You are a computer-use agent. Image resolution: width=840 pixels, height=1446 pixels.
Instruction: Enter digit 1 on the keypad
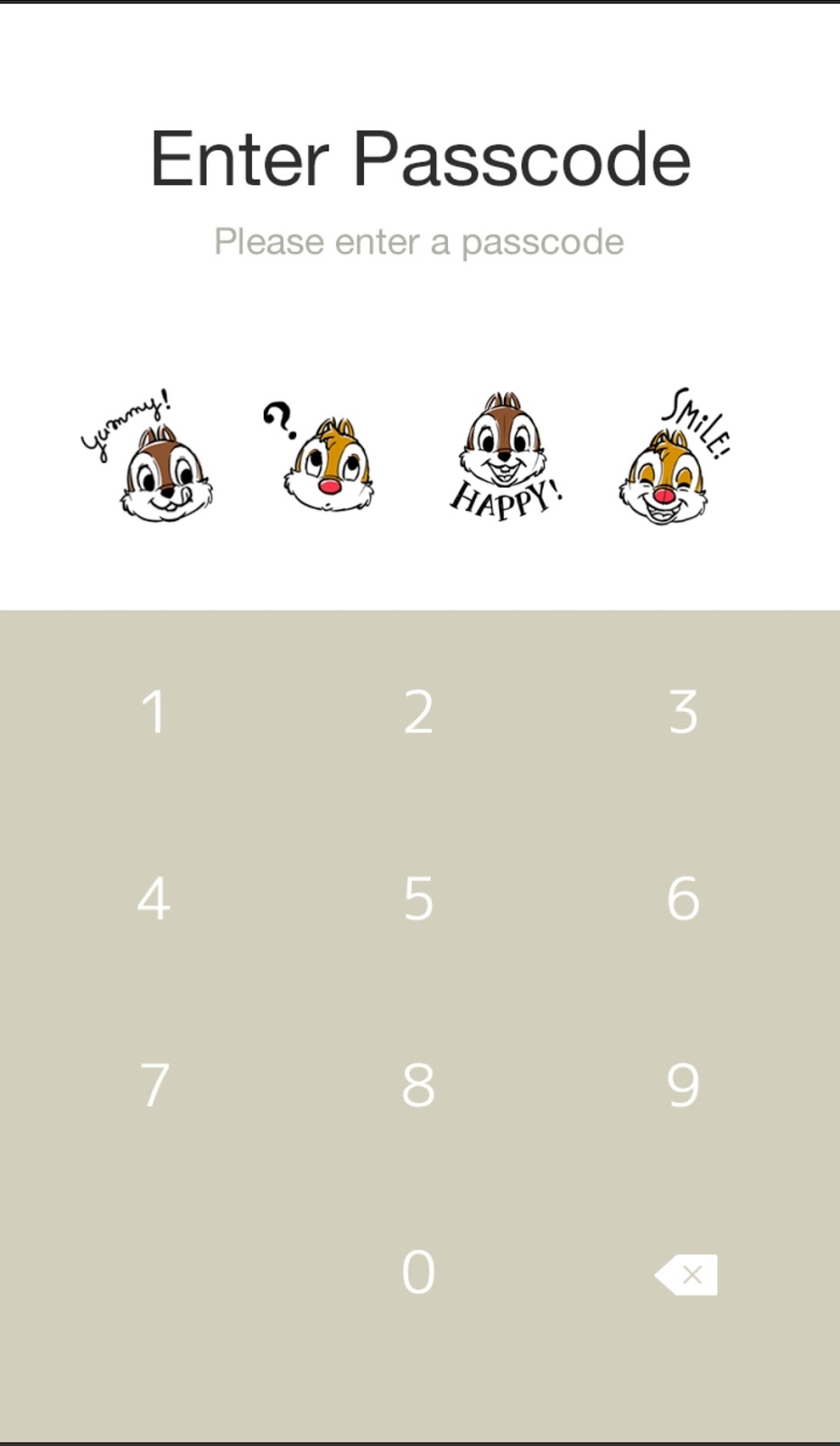(154, 712)
